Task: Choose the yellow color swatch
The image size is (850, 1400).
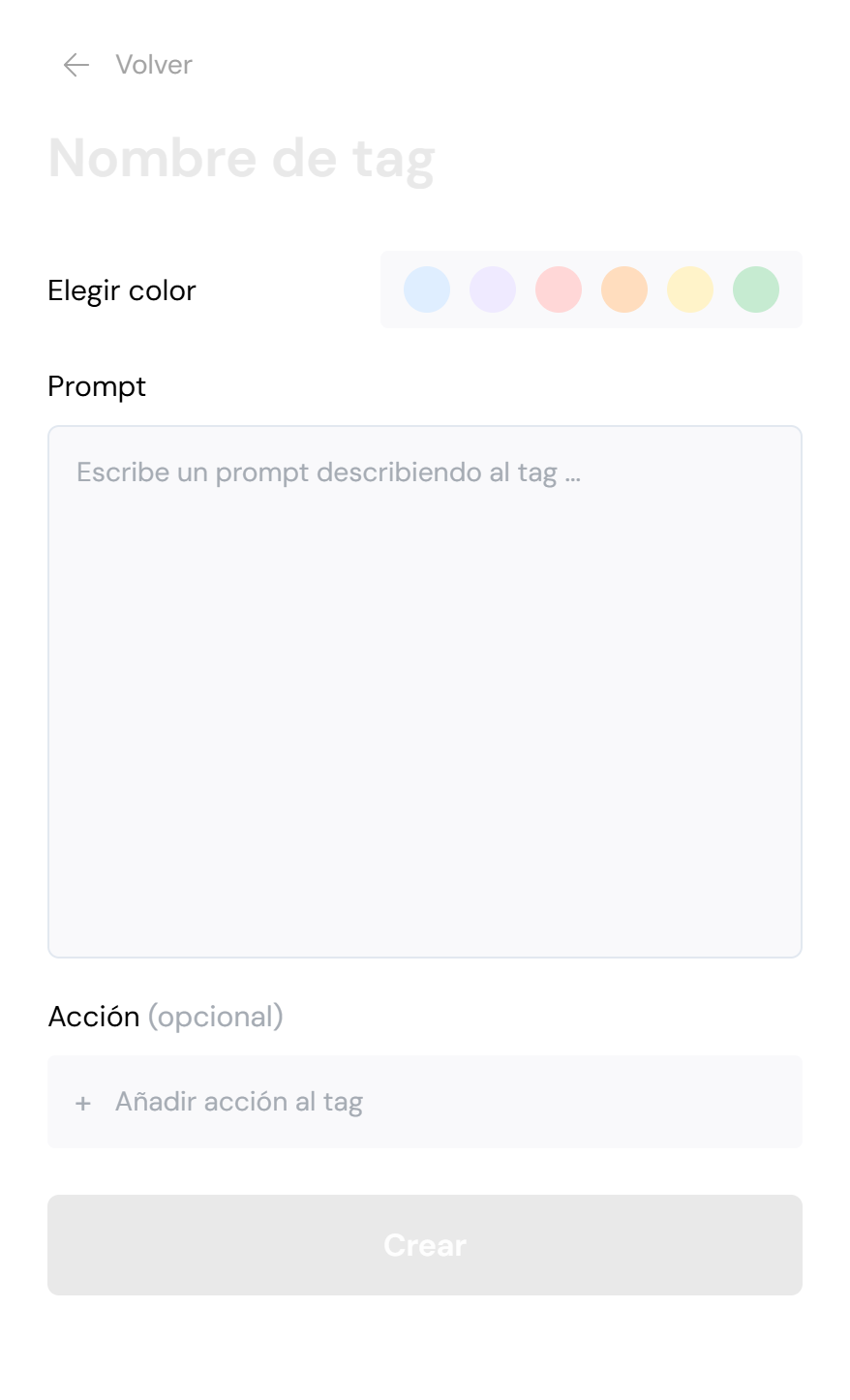Action: click(690, 289)
